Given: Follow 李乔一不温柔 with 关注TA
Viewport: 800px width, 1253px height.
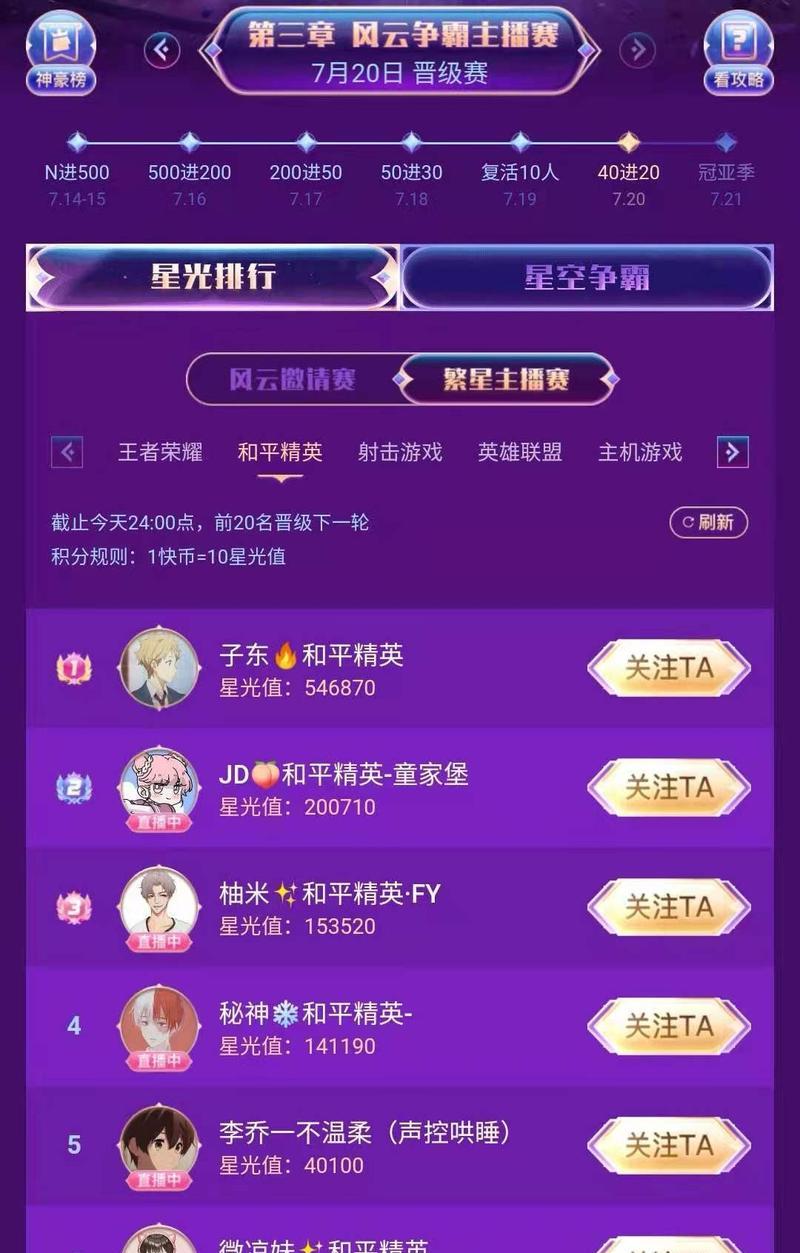Looking at the screenshot, I should [669, 1145].
